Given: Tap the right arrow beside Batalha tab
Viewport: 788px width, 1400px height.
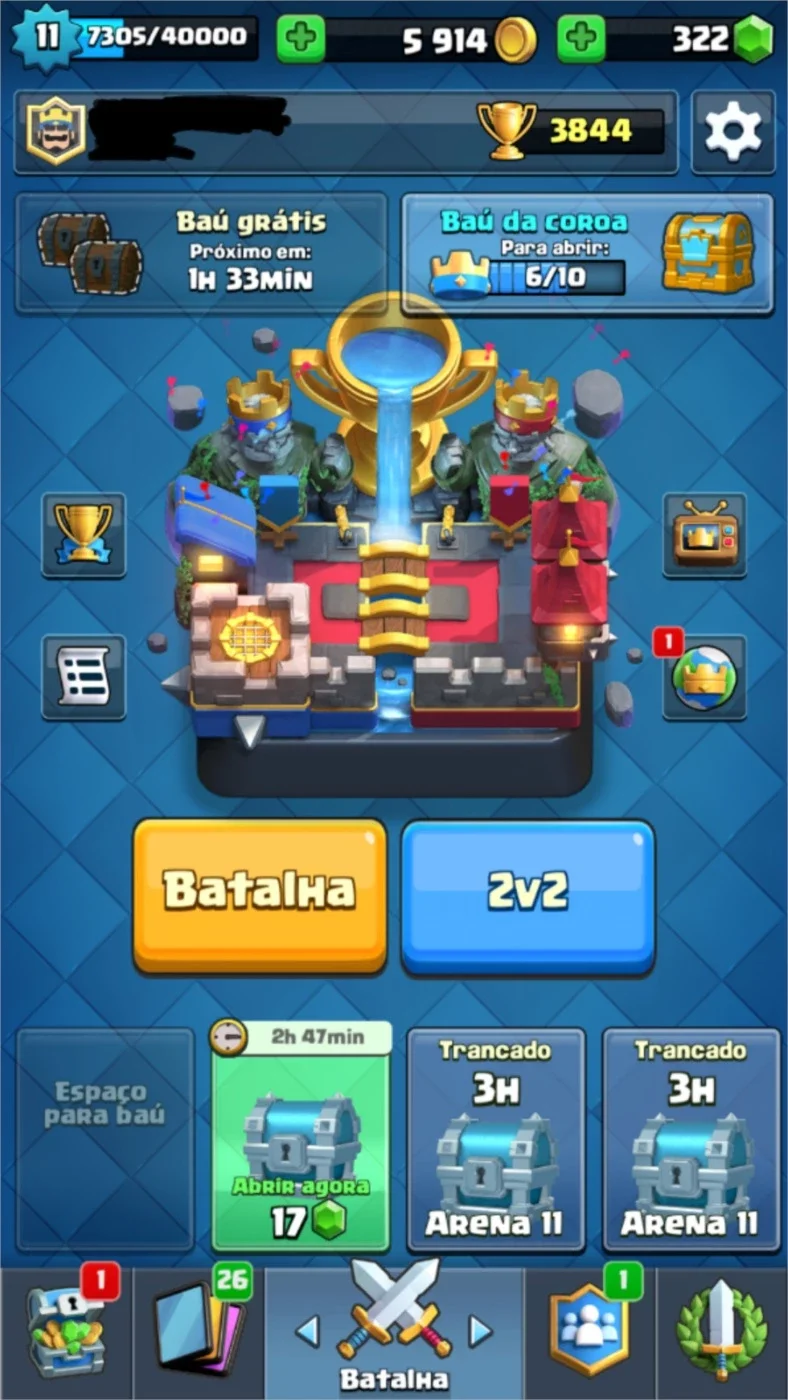Looking at the screenshot, I should pos(481,1331).
